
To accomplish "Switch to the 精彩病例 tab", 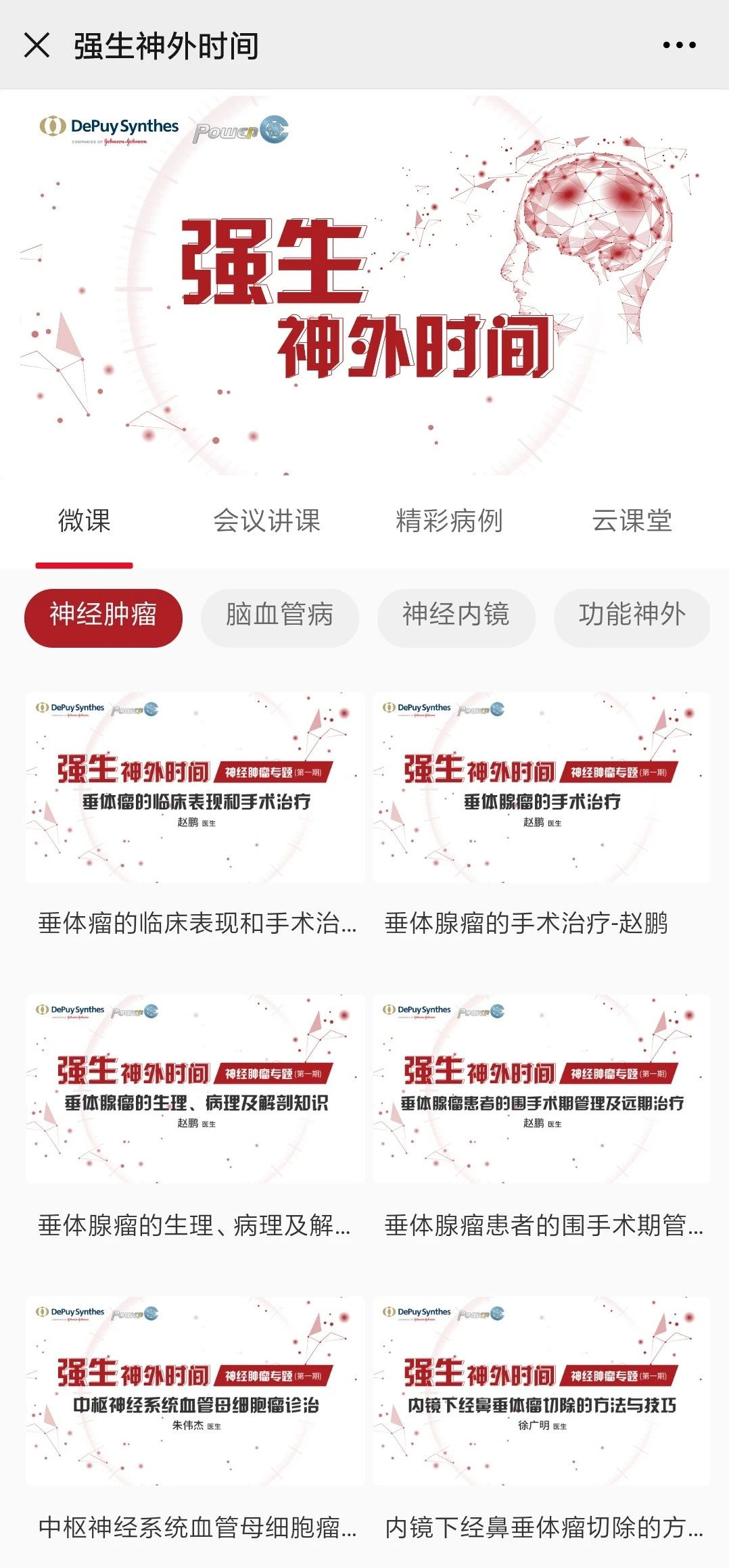I will 449,521.
